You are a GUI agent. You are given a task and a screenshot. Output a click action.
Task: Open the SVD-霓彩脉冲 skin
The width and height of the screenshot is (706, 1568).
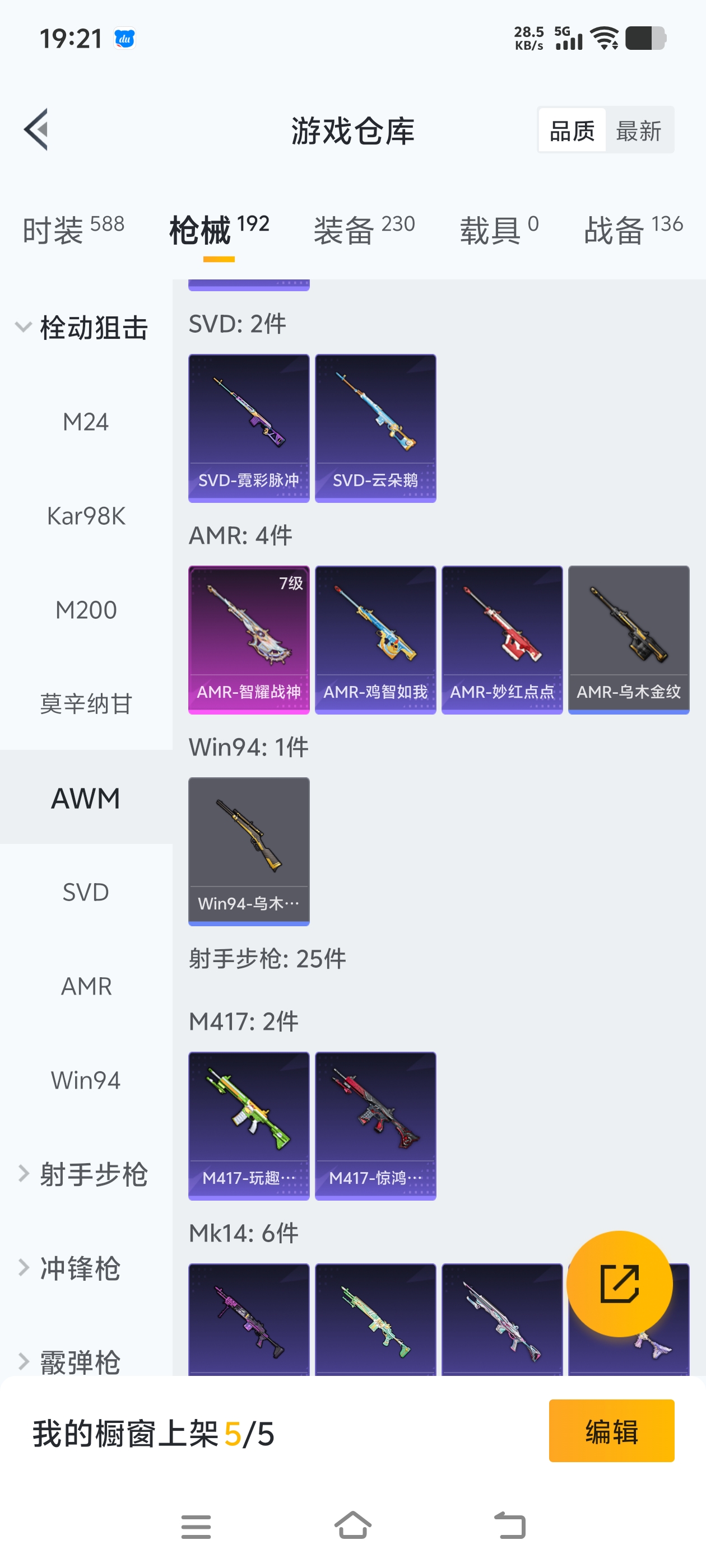pos(249,428)
